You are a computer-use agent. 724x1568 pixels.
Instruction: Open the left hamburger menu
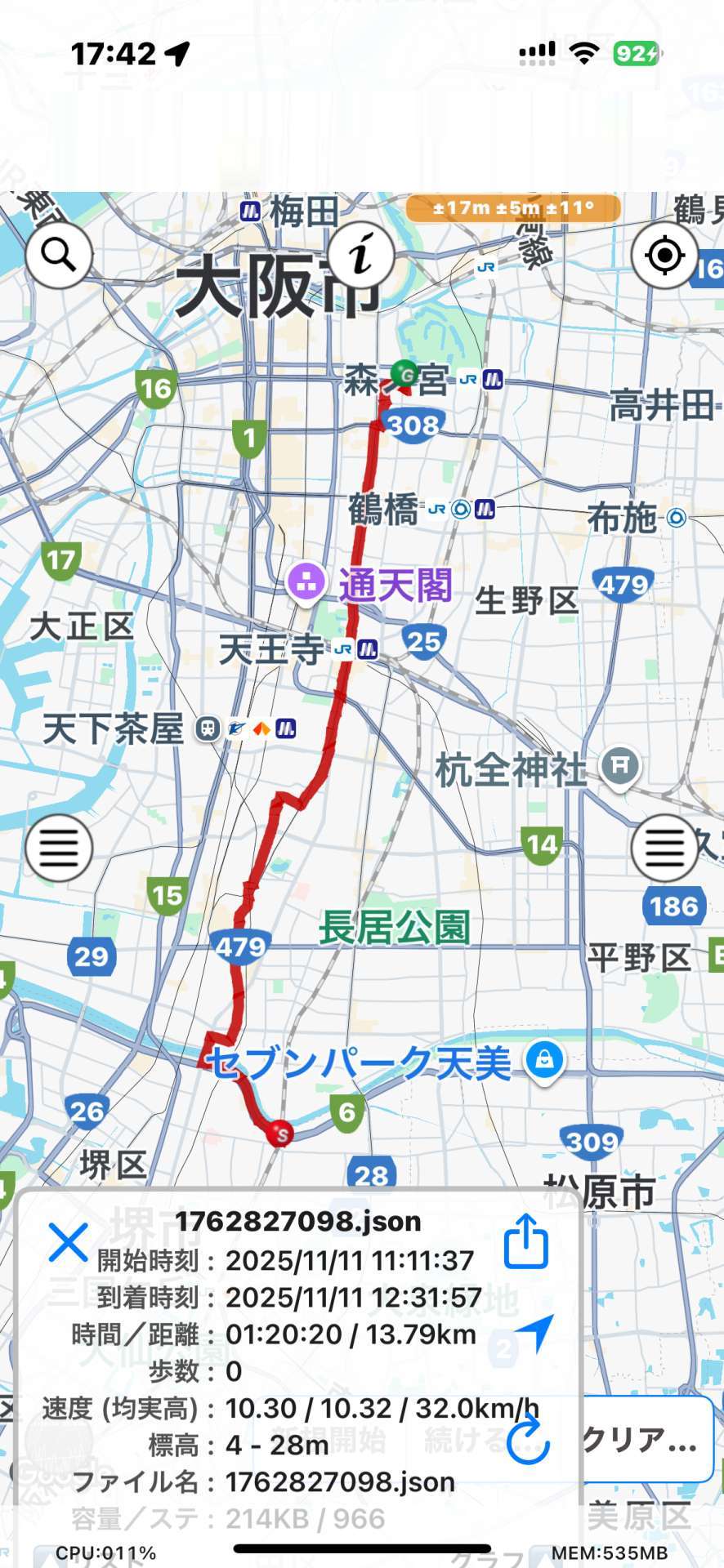pos(59,848)
